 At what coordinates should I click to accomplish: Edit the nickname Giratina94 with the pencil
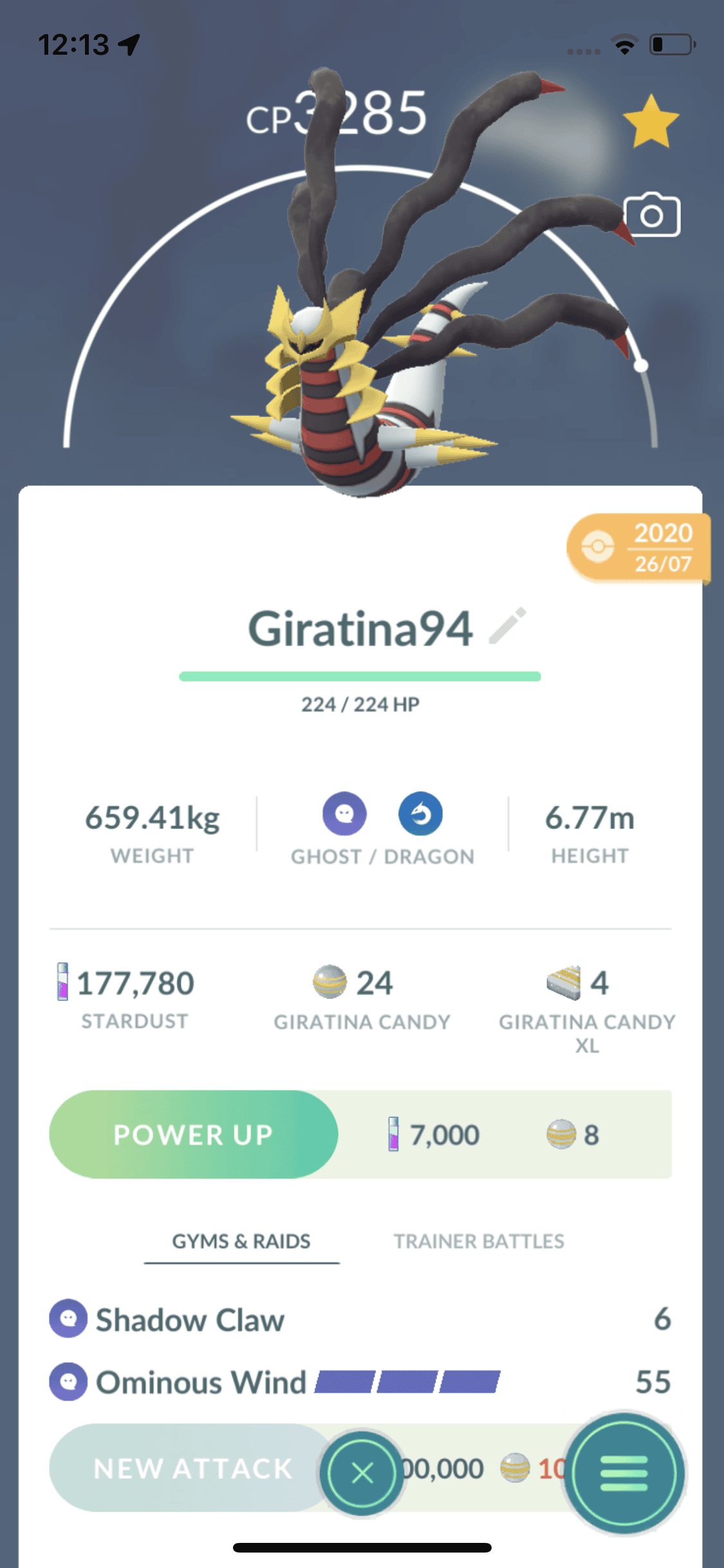coord(508,626)
